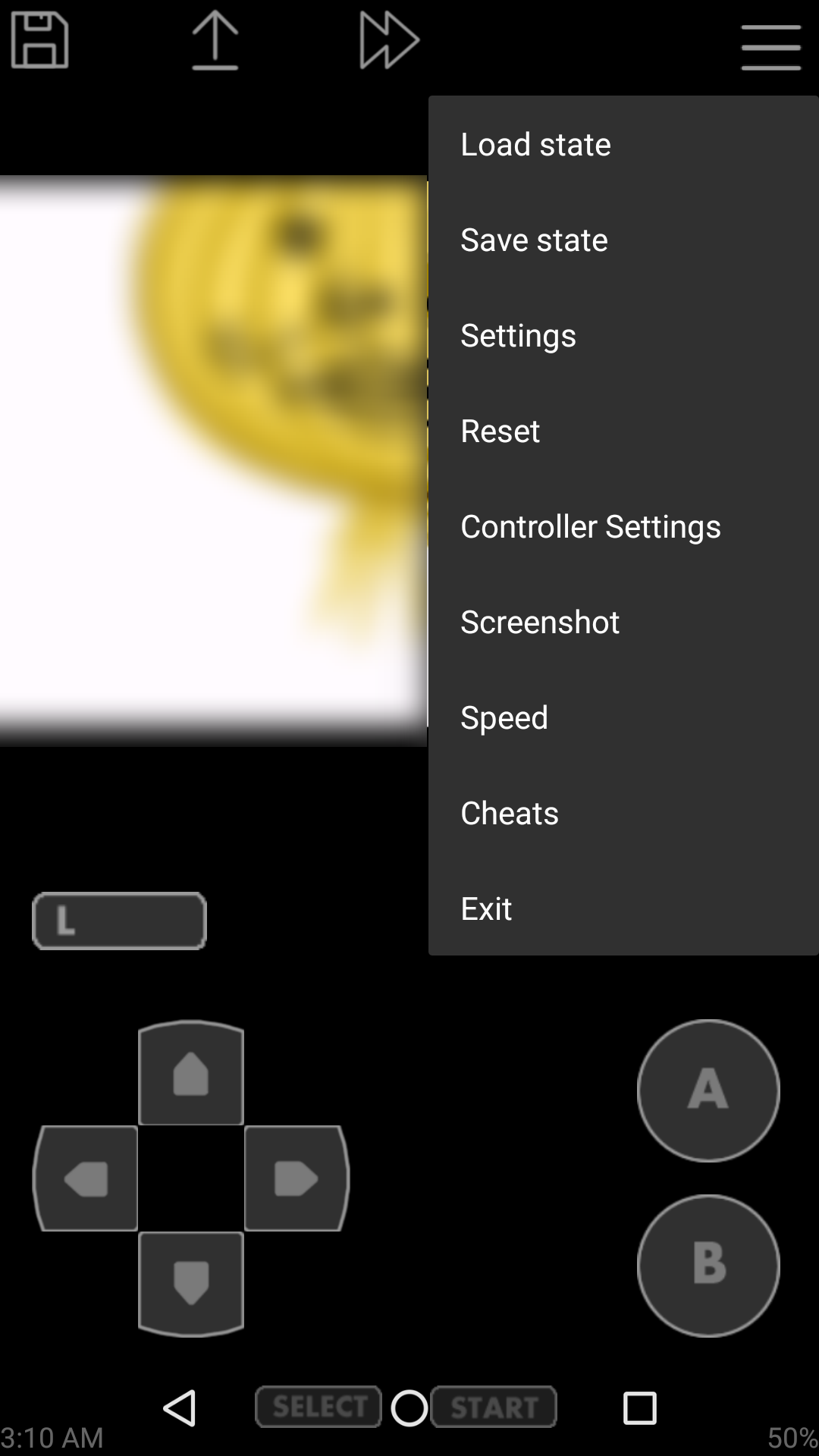
Task: Open Settings from the menu
Action: (x=518, y=335)
